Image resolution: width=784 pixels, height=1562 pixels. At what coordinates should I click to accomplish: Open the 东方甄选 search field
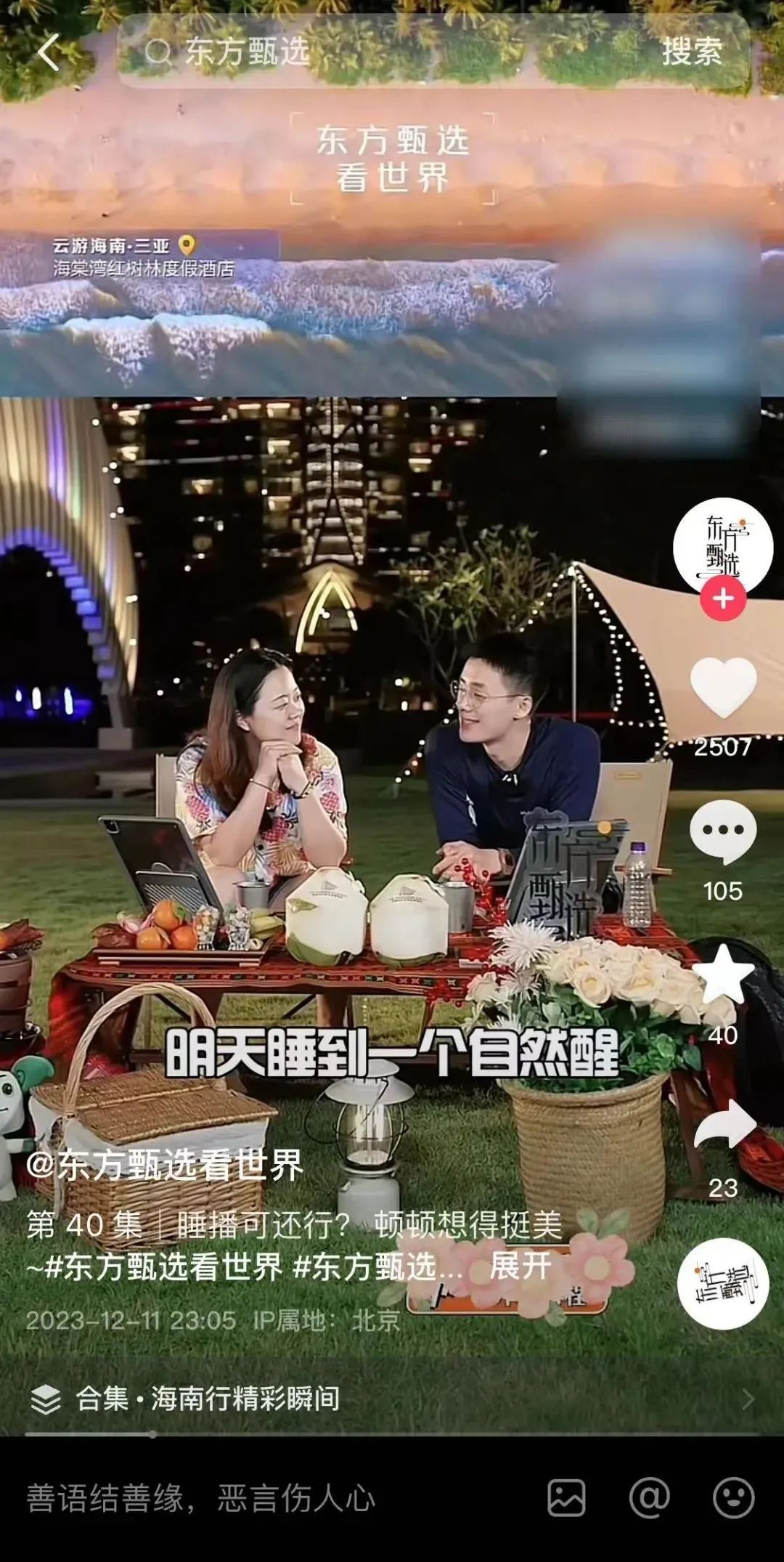click(x=377, y=52)
